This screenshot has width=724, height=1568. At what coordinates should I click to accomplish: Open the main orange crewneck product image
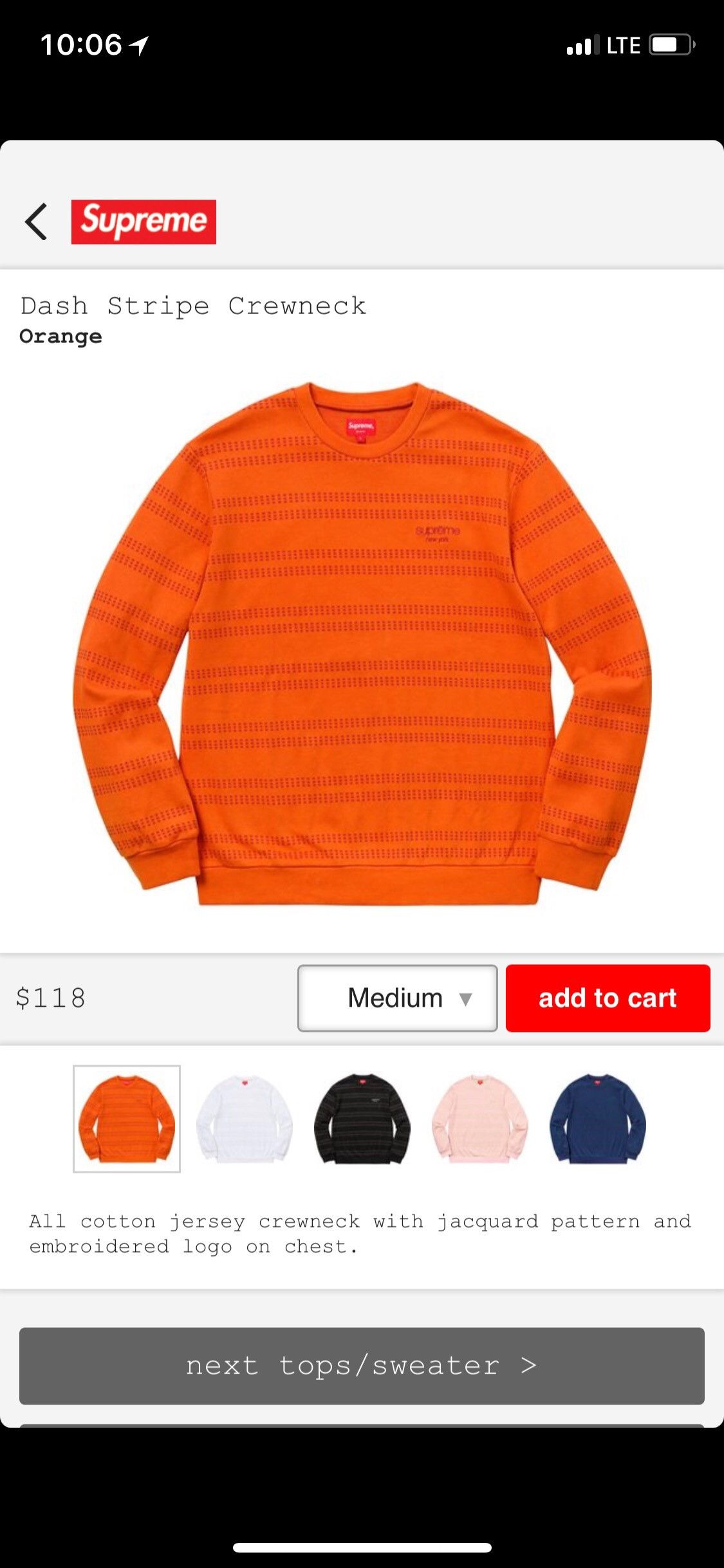tap(362, 644)
